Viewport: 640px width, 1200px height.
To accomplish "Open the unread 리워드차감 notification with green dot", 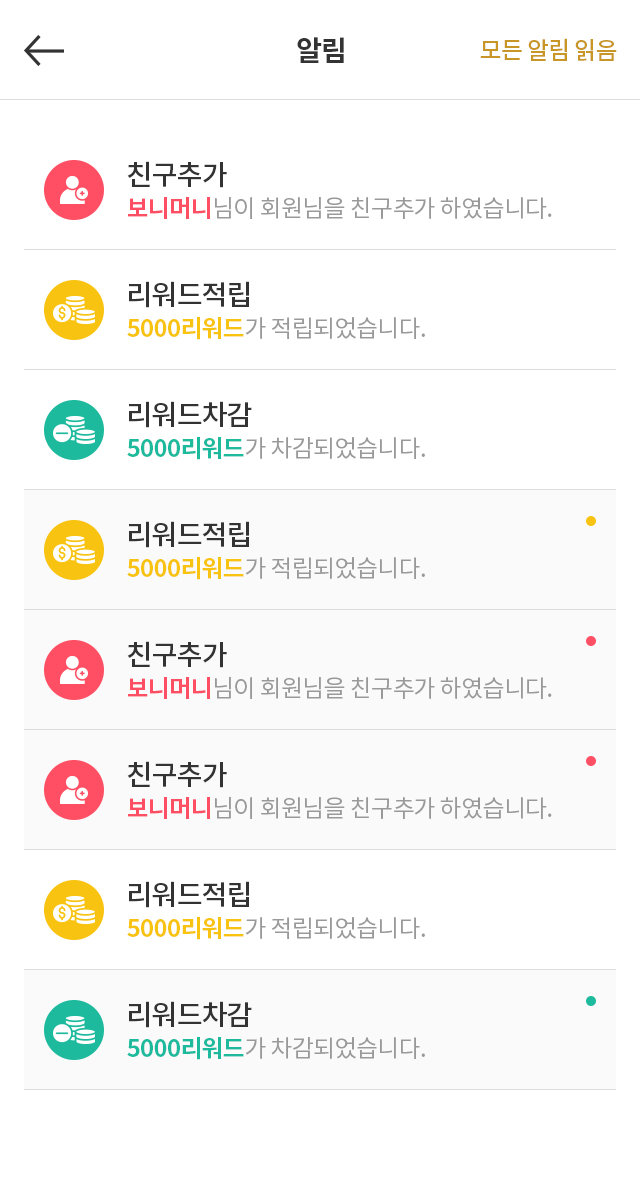I will [320, 1030].
